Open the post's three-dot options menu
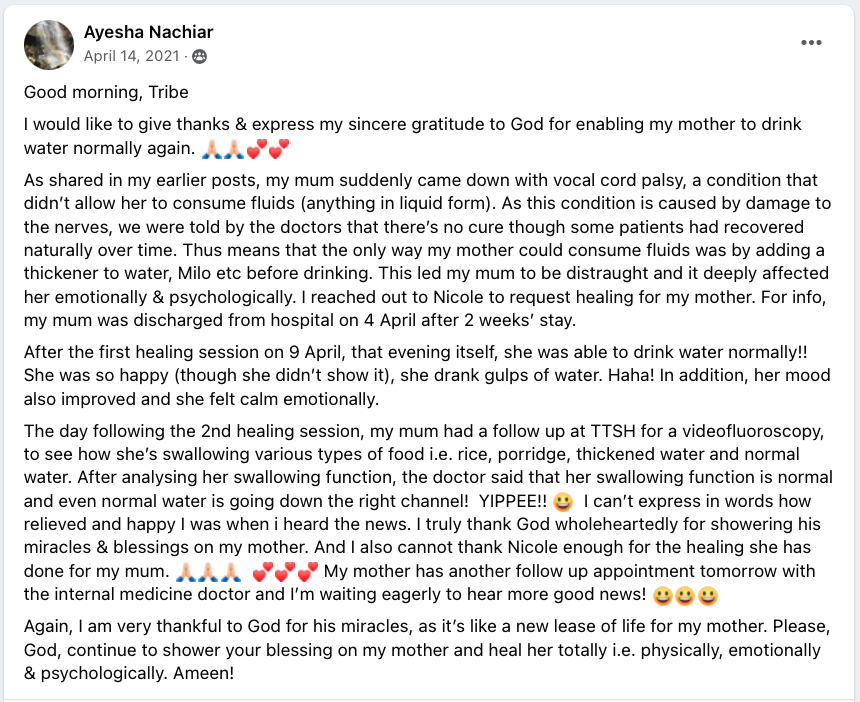The height and width of the screenshot is (702, 860). point(811,43)
